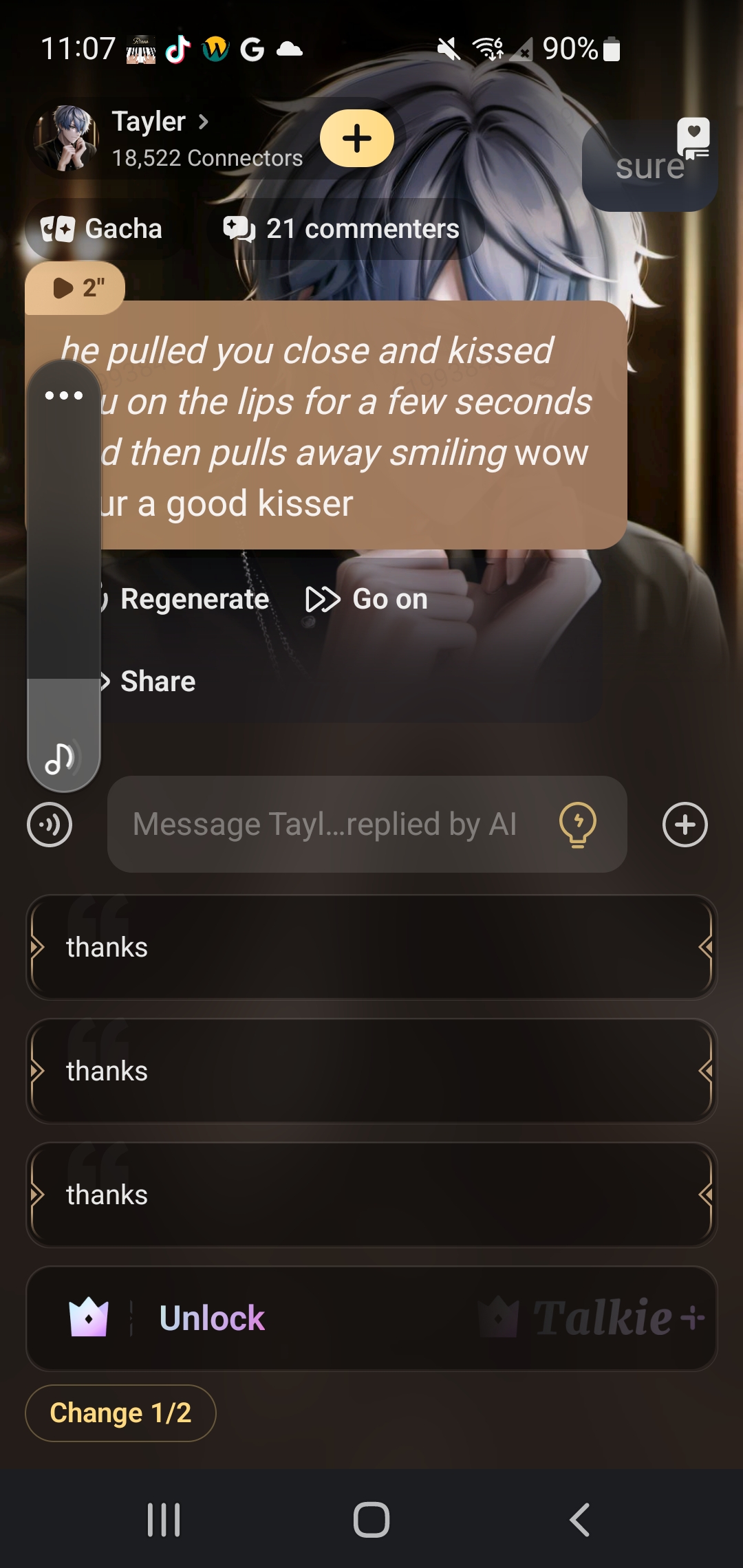The image size is (743, 1568).
Task: Regenerate Tayler's reply
Action: point(194,599)
